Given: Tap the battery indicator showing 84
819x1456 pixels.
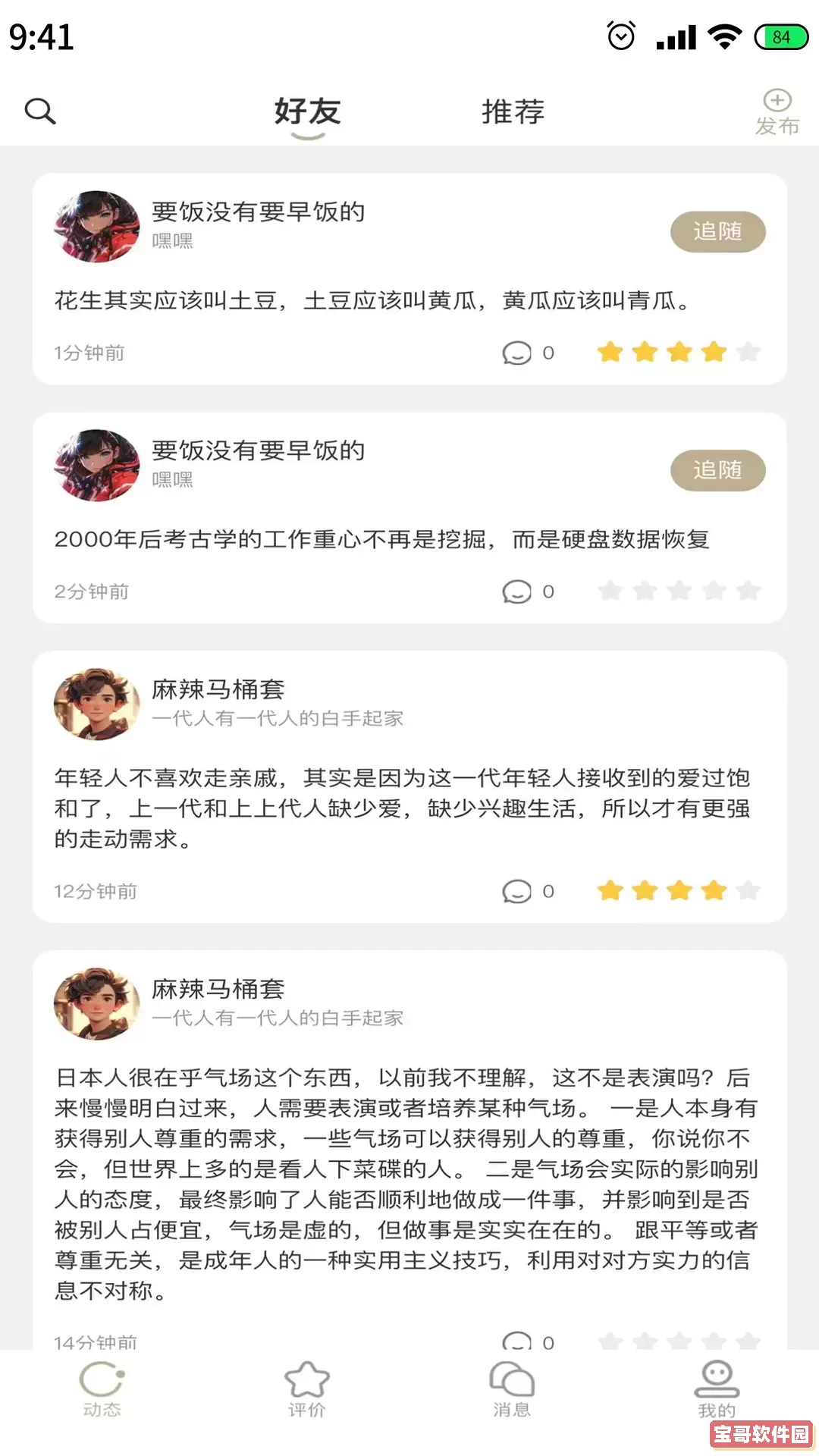Looking at the screenshot, I should pyautogui.click(x=782, y=36).
